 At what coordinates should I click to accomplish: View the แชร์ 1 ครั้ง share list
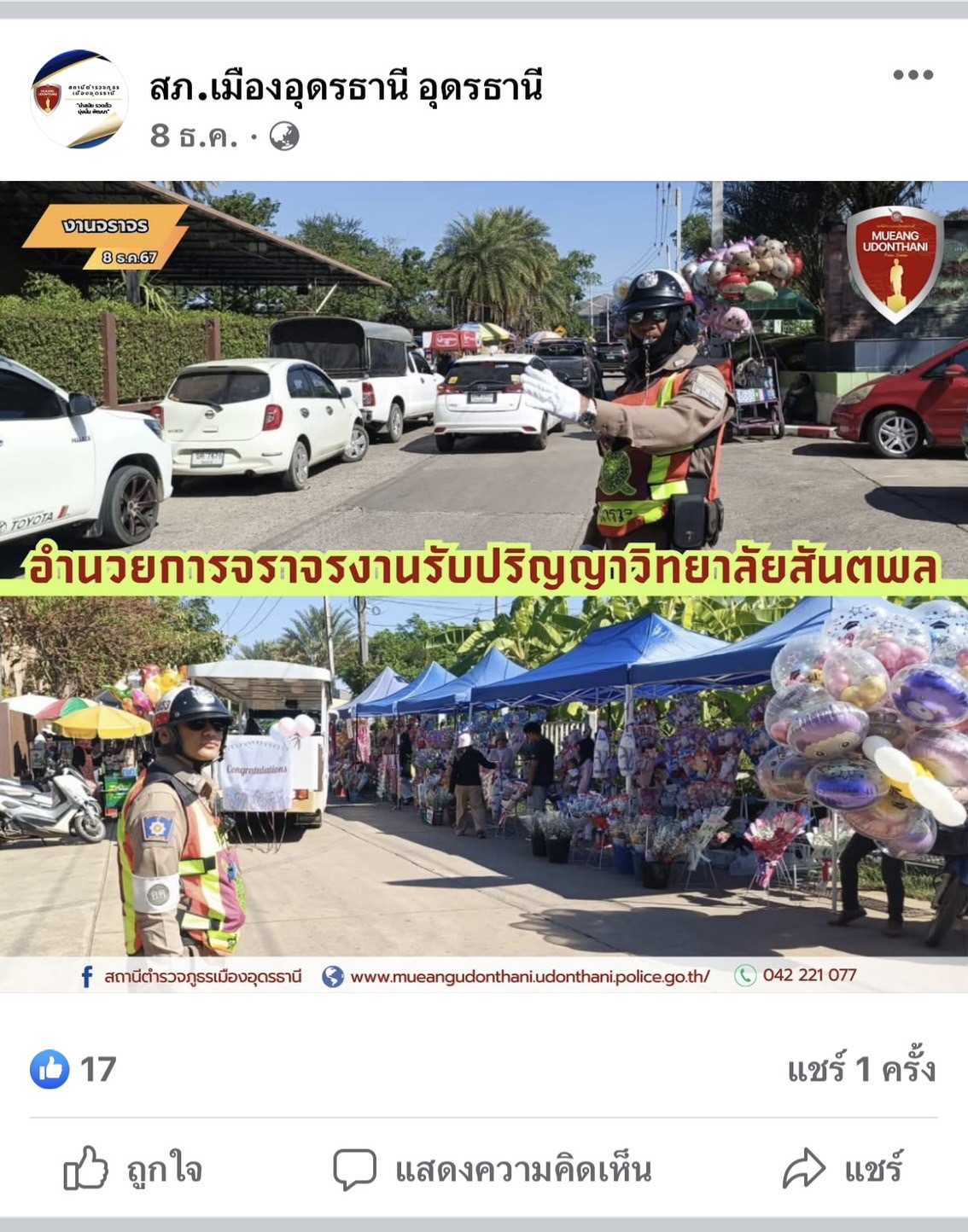pos(860,1069)
